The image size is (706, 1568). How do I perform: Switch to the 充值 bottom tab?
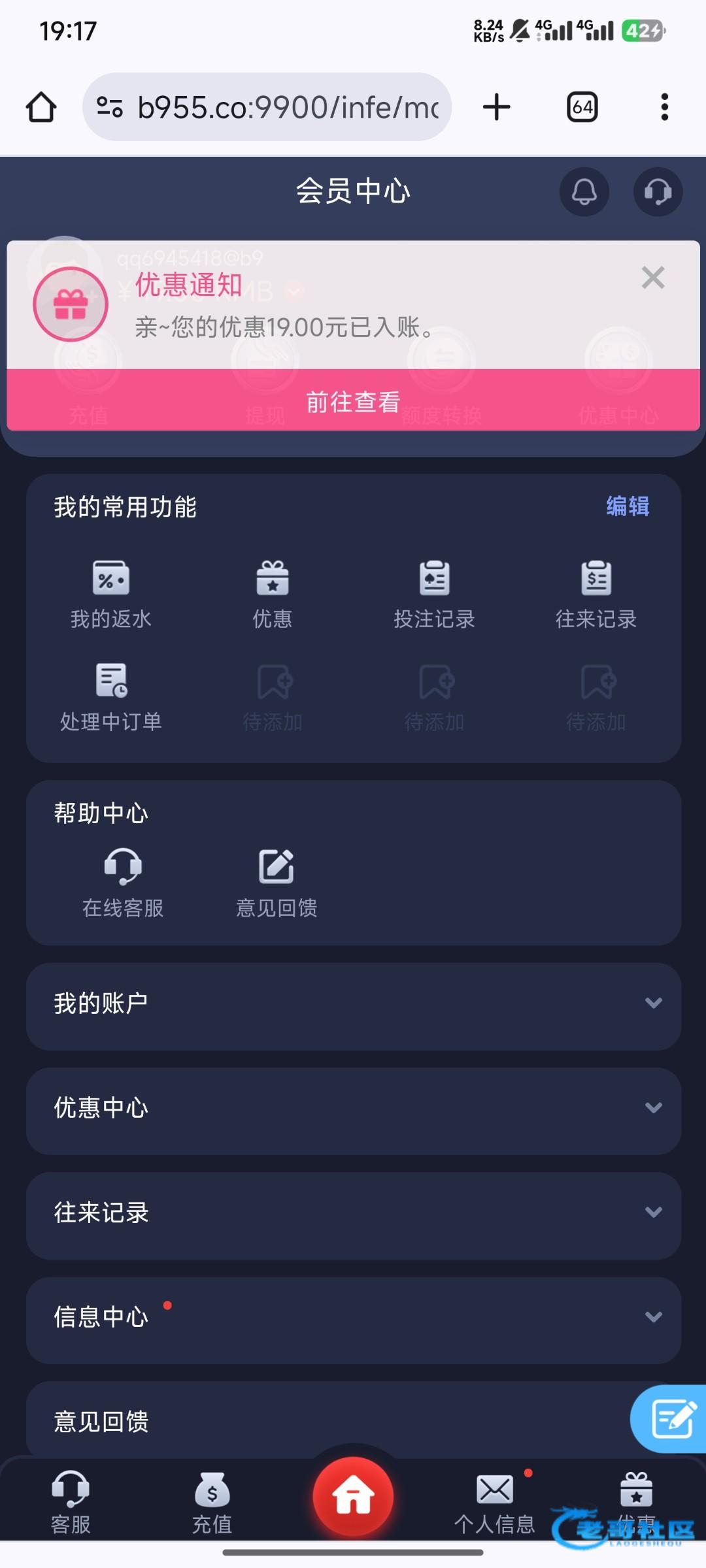[212, 1501]
